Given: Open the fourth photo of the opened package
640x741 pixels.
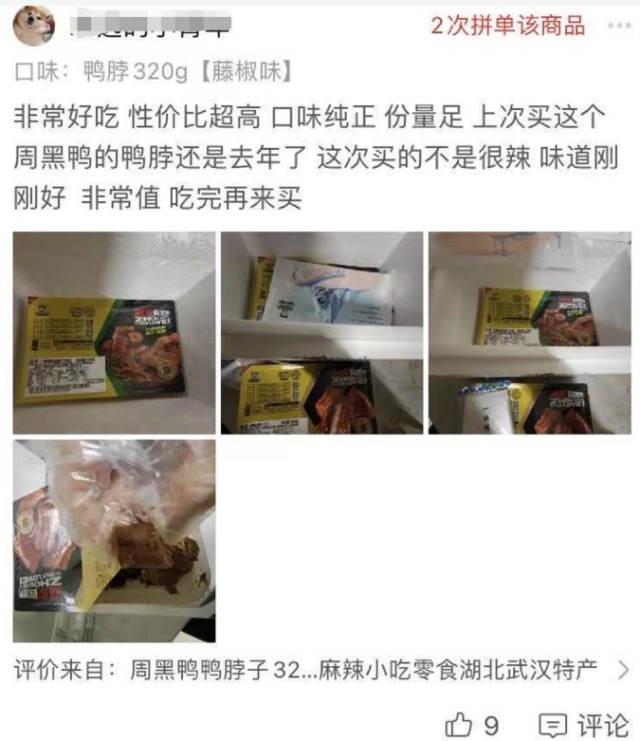Looking at the screenshot, I should [x=114, y=540].
